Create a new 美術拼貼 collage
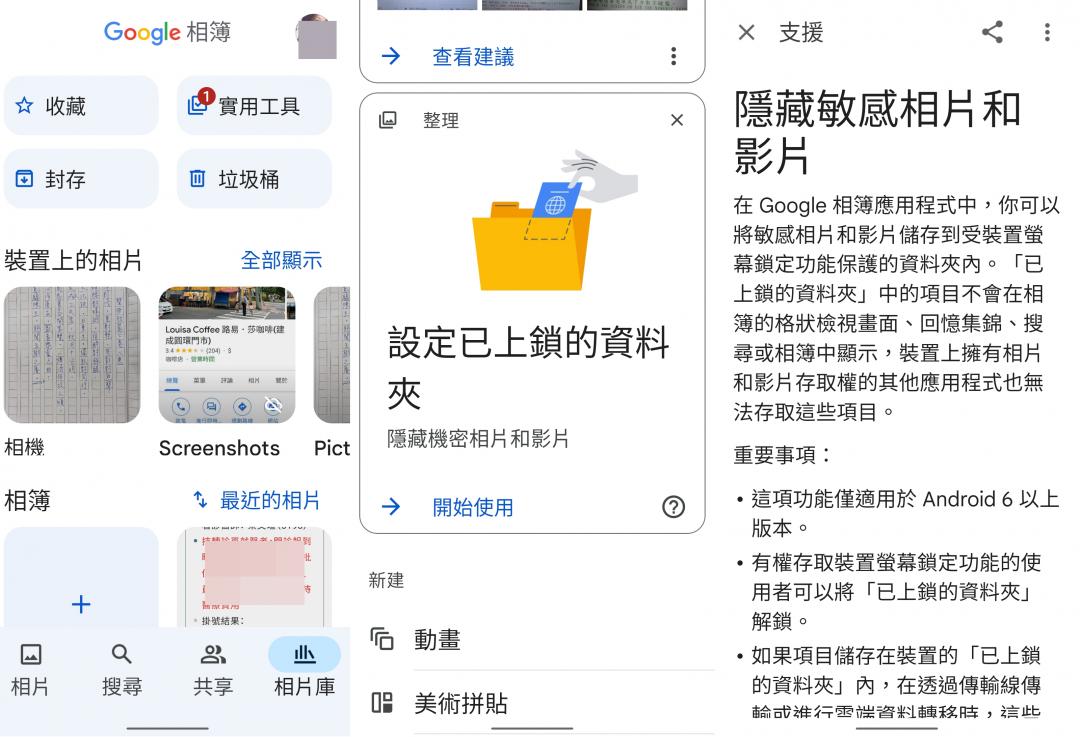1080x737 pixels. [x=460, y=704]
